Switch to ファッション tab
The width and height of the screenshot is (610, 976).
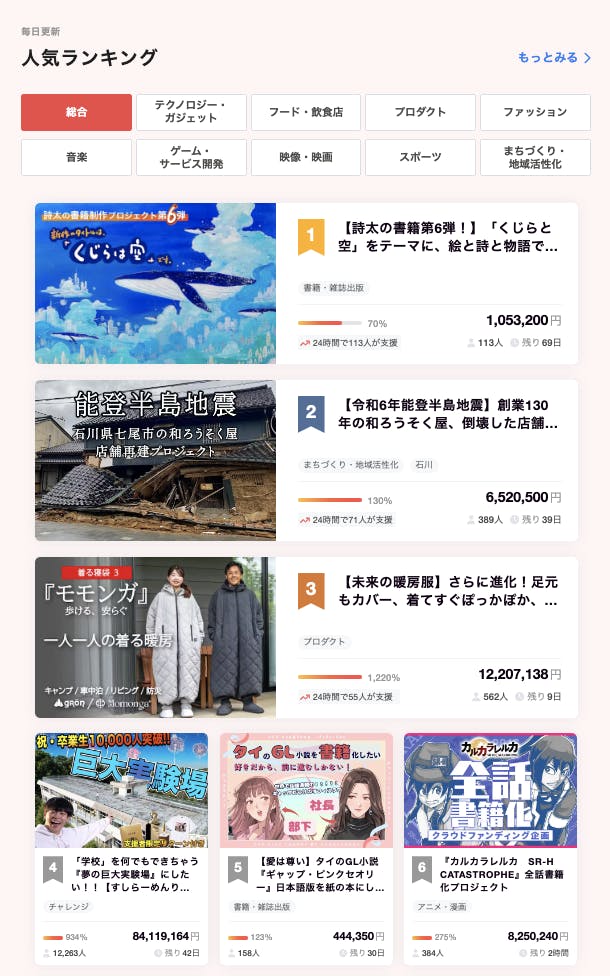point(535,112)
